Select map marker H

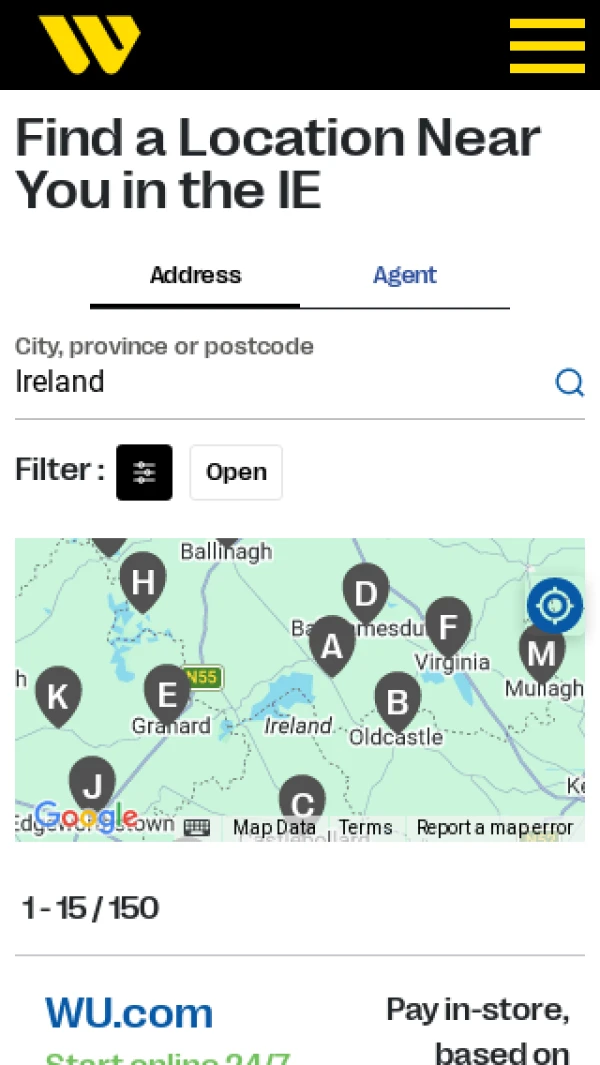tap(143, 580)
